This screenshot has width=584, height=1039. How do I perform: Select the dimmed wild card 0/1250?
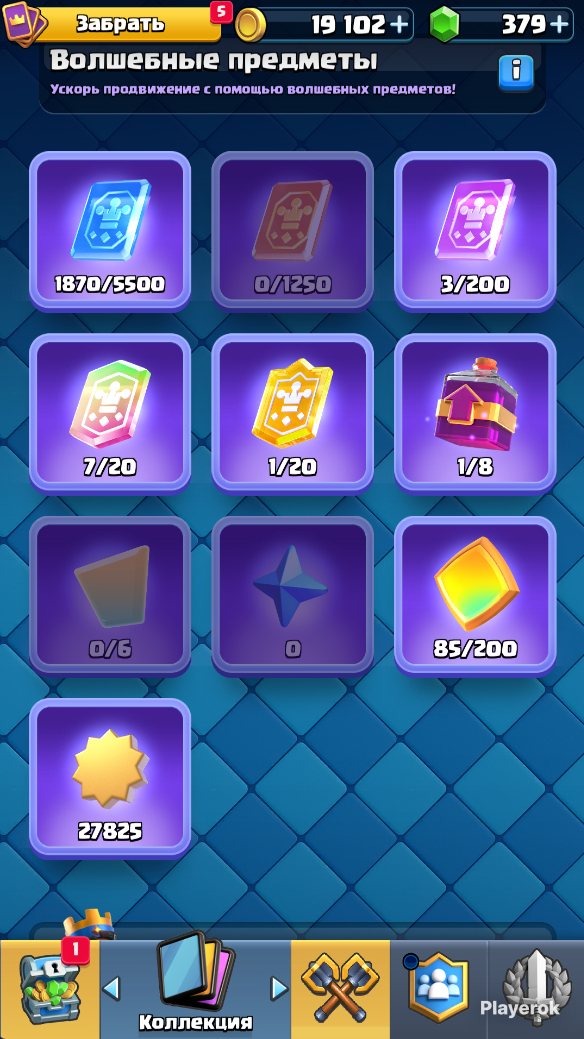(x=292, y=231)
